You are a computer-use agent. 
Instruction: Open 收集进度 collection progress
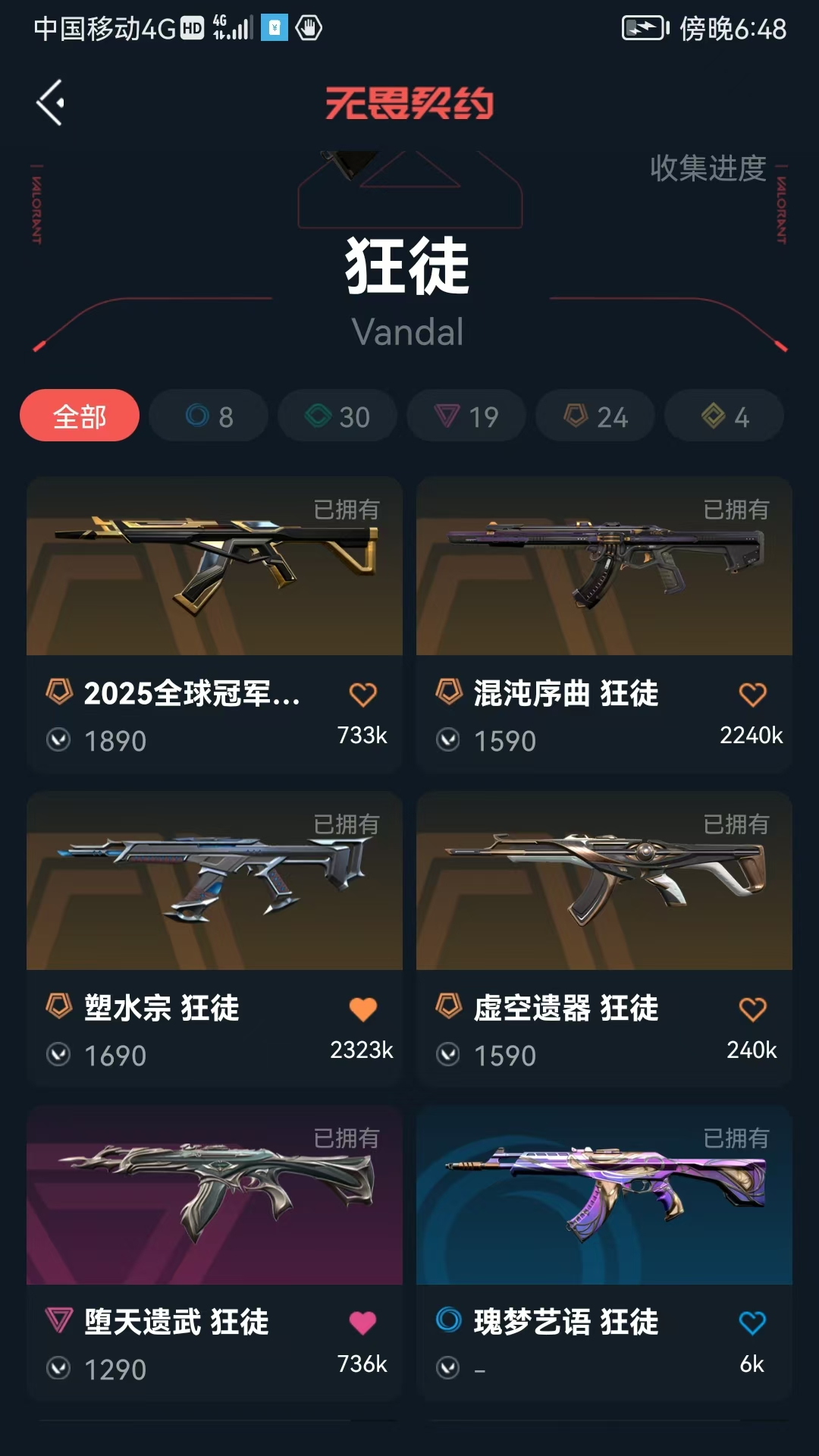tap(708, 168)
